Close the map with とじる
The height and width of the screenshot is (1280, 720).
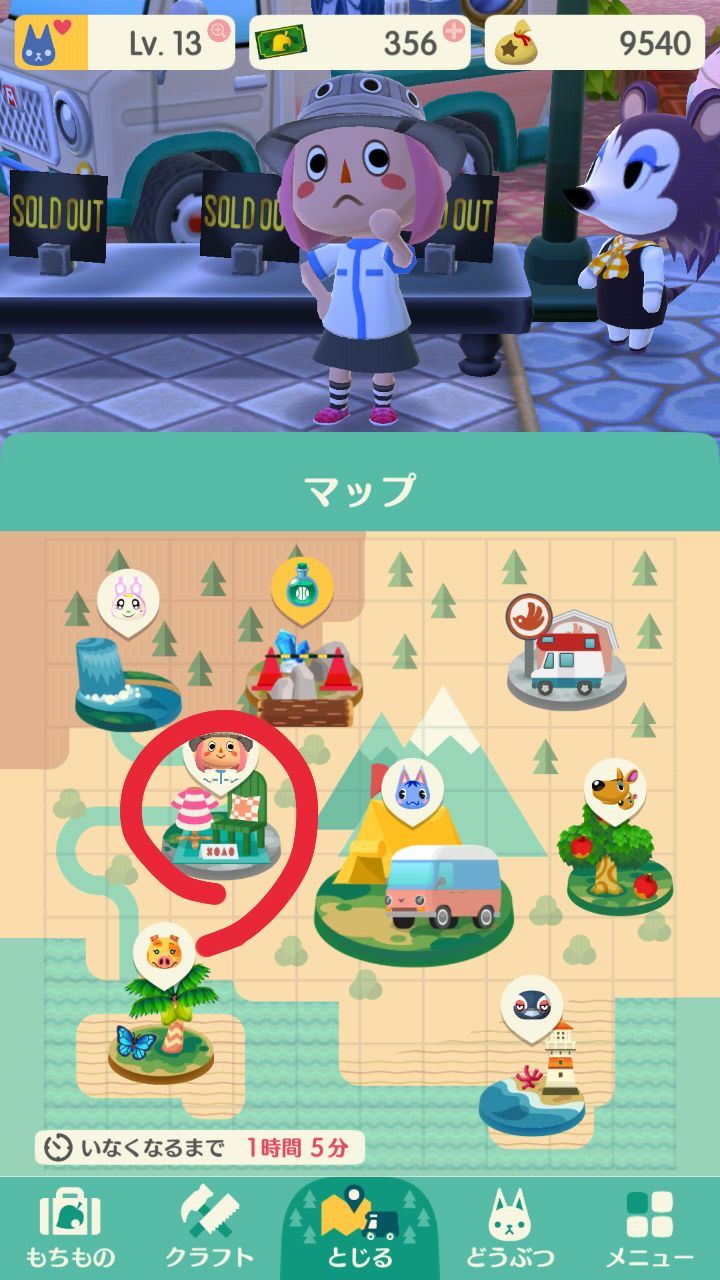[360, 1228]
